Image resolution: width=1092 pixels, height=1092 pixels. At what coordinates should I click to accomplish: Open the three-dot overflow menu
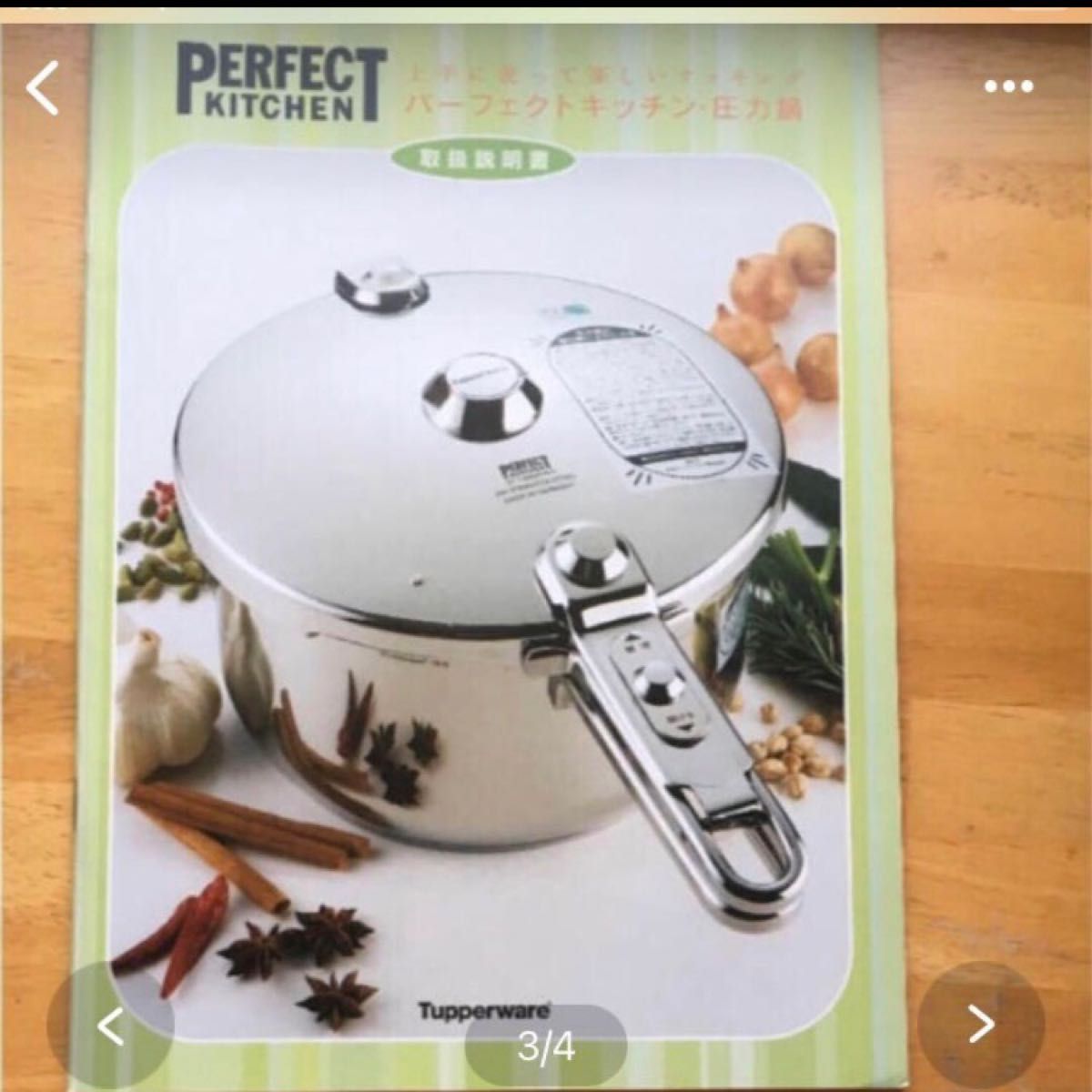click(x=1009, y=87)
